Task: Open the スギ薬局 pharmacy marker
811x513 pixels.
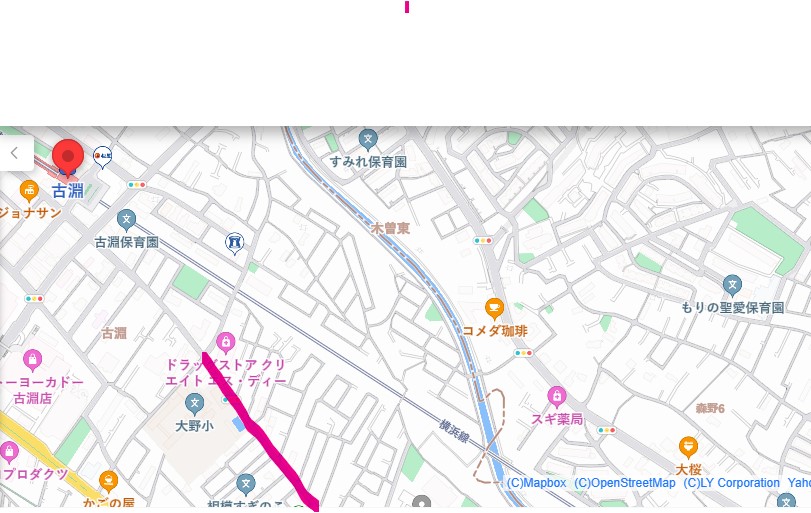Action: (x=556, y=397)
